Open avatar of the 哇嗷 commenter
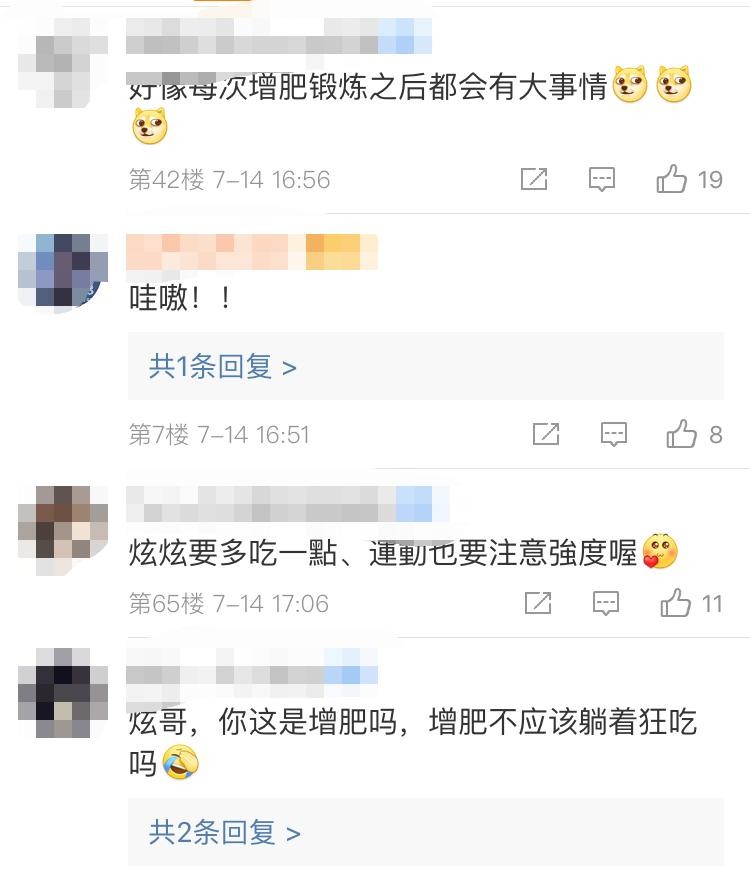The image size is (750, 870). [x=63, y=271]
